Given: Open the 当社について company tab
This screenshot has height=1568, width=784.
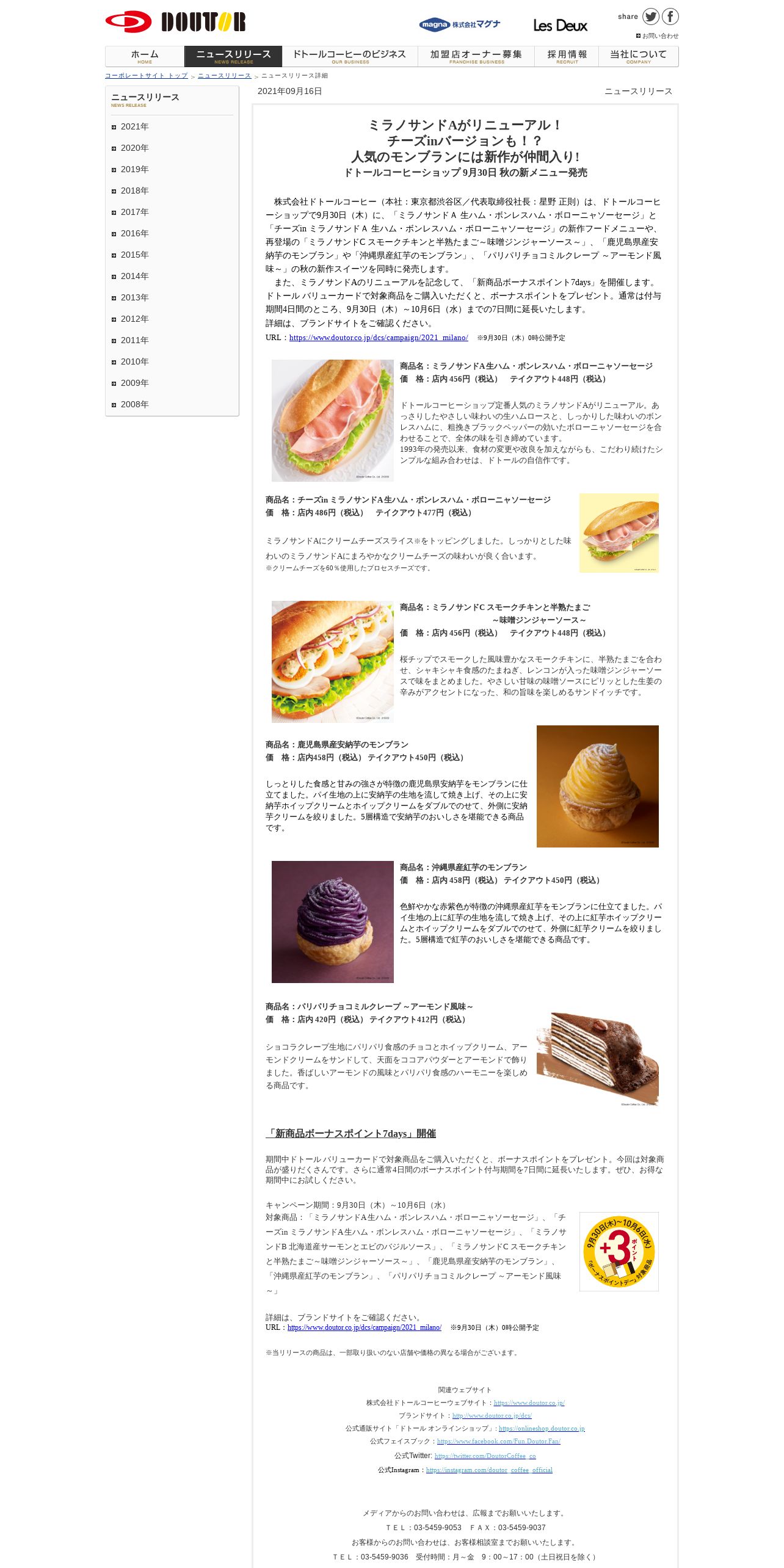Looking at the screenshot, I should (x=639, y=56).
